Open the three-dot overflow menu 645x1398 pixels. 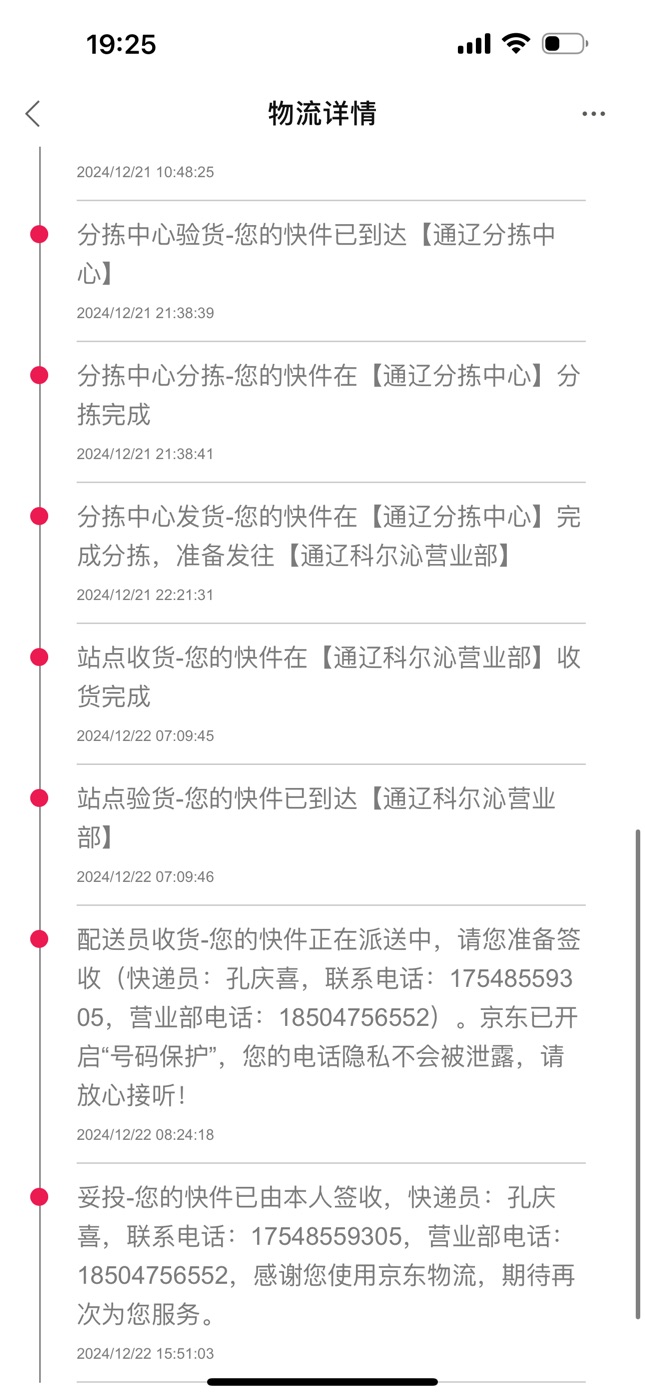593,114
